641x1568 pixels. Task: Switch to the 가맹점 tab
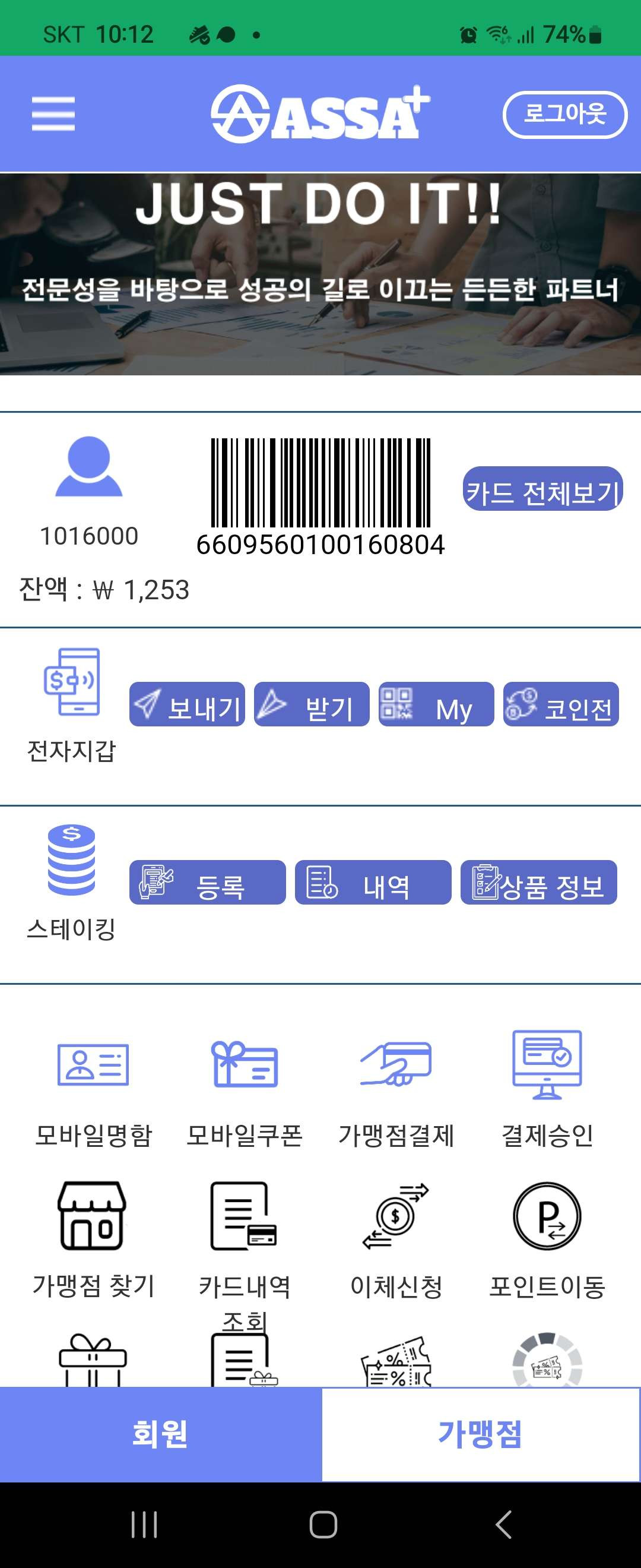(x=480, y=1435)
